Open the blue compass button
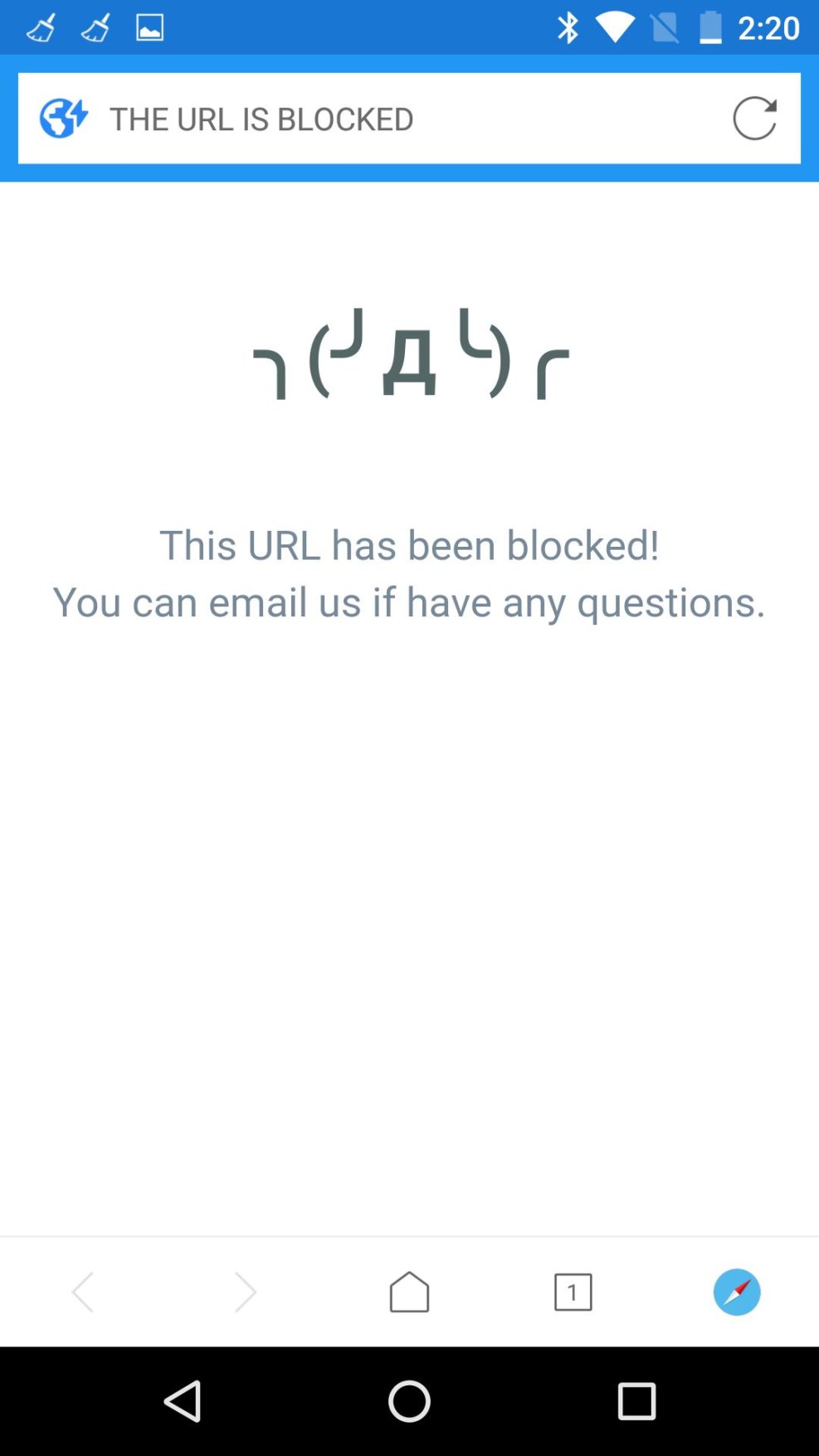 736,1291
